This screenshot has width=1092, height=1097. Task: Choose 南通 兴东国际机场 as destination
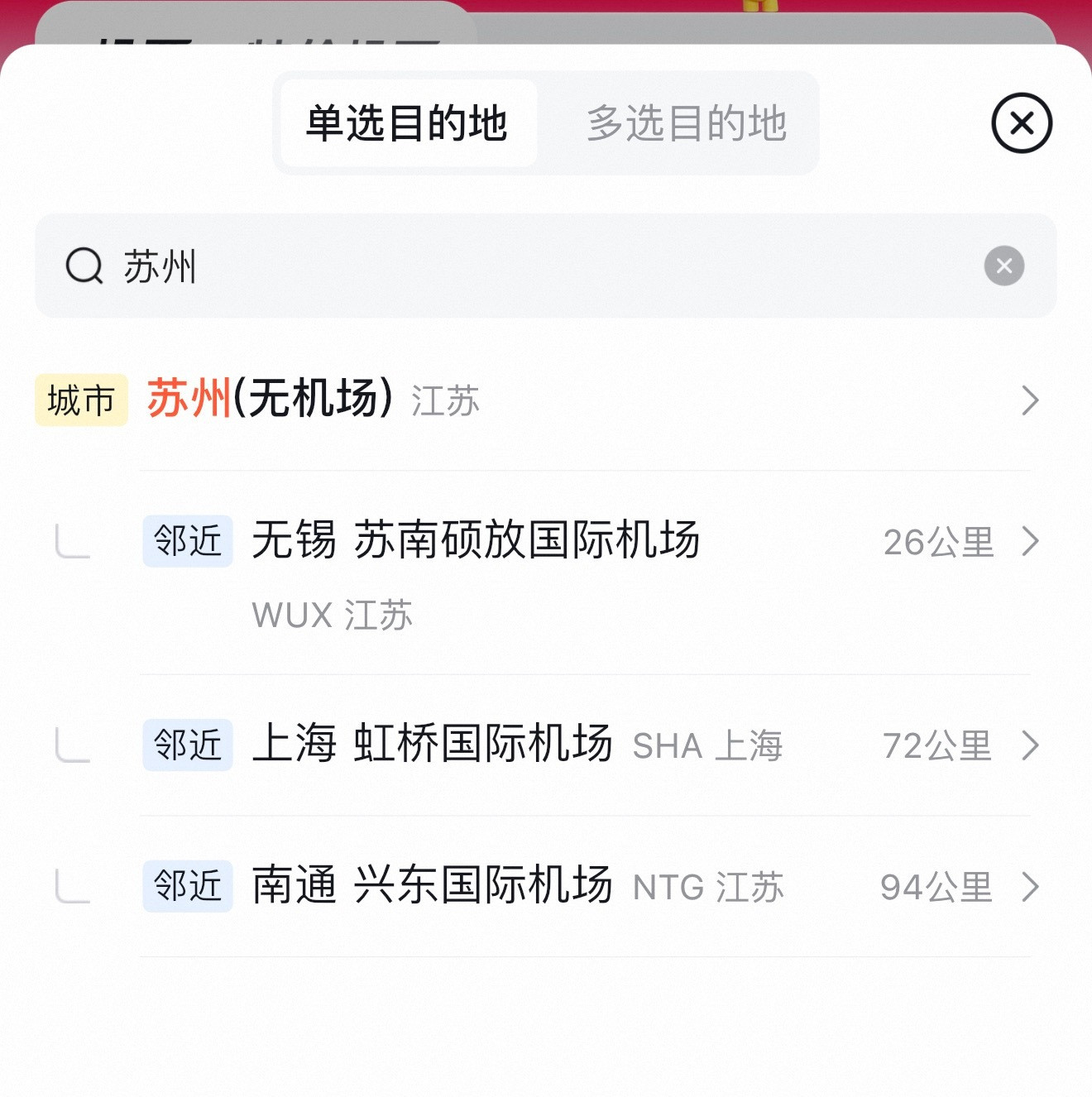coord(430,886)
